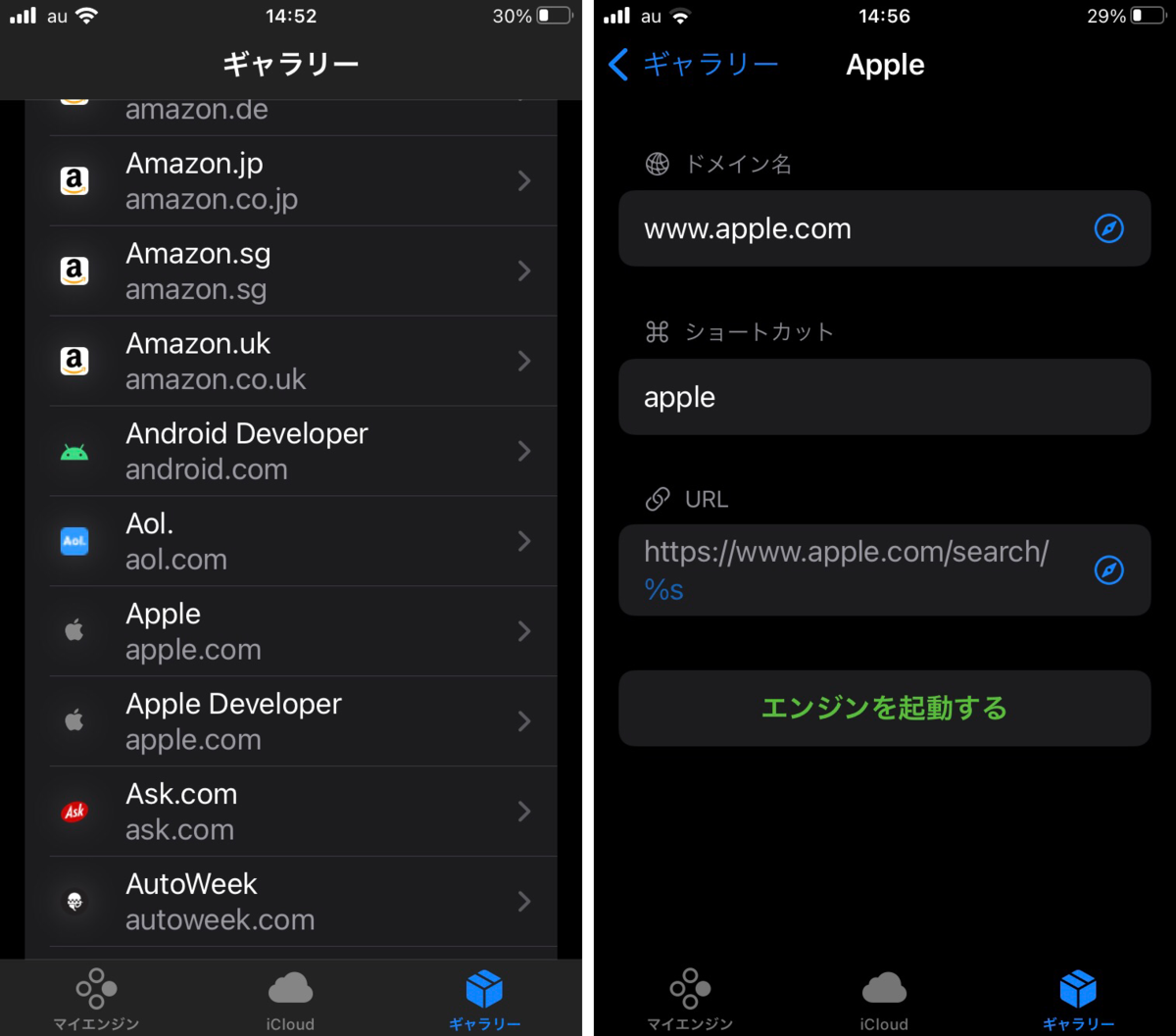Open マイエンジン tab on the Apple detail screen
Viewport: 1176px width, 1036px height.
(x=690, y=1000)
